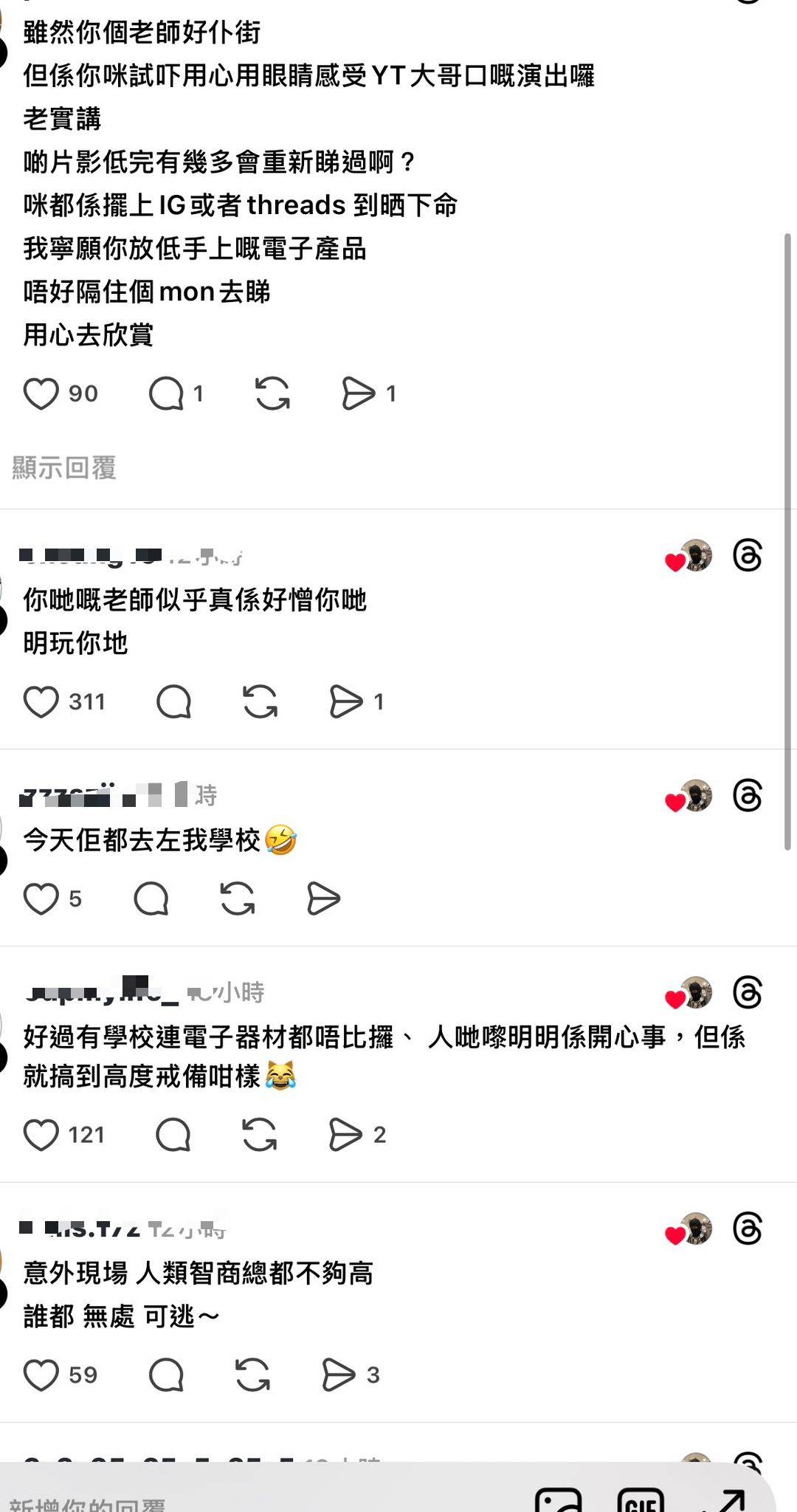797x1512 pixels.
Task: Reply to the comment ending 用心去欣賞
Action: click(x=167, y=394)
